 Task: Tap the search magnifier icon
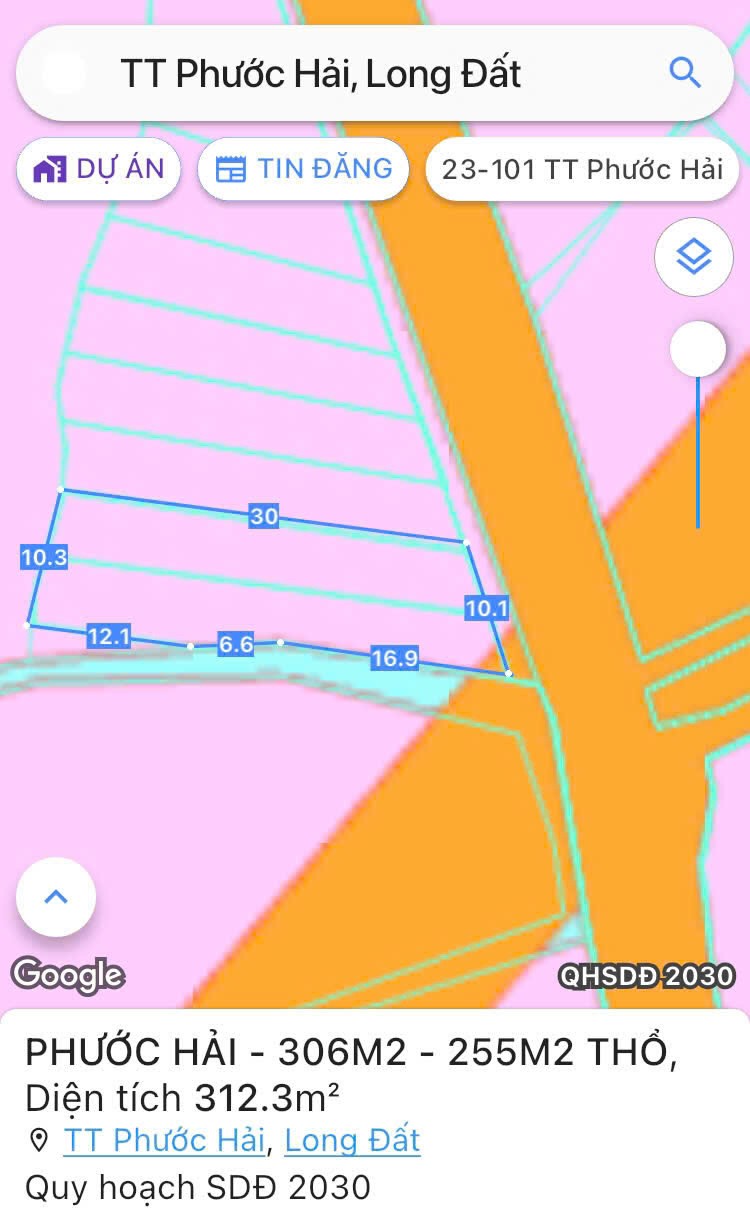(684, 73)
